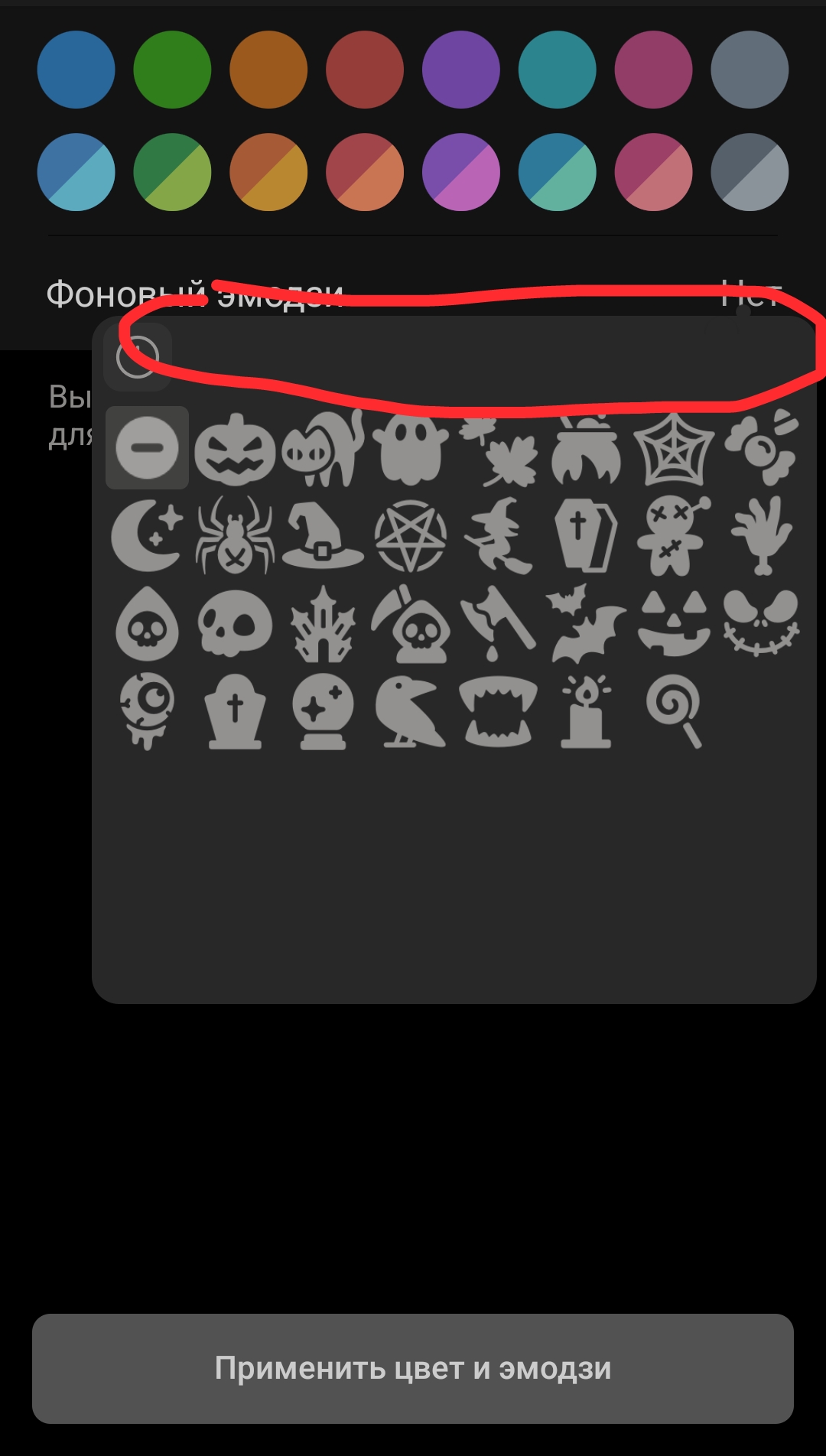This screenshot has height=1456, width=826.
Task: Open the recent emoji clock tab
Action: 138,357
